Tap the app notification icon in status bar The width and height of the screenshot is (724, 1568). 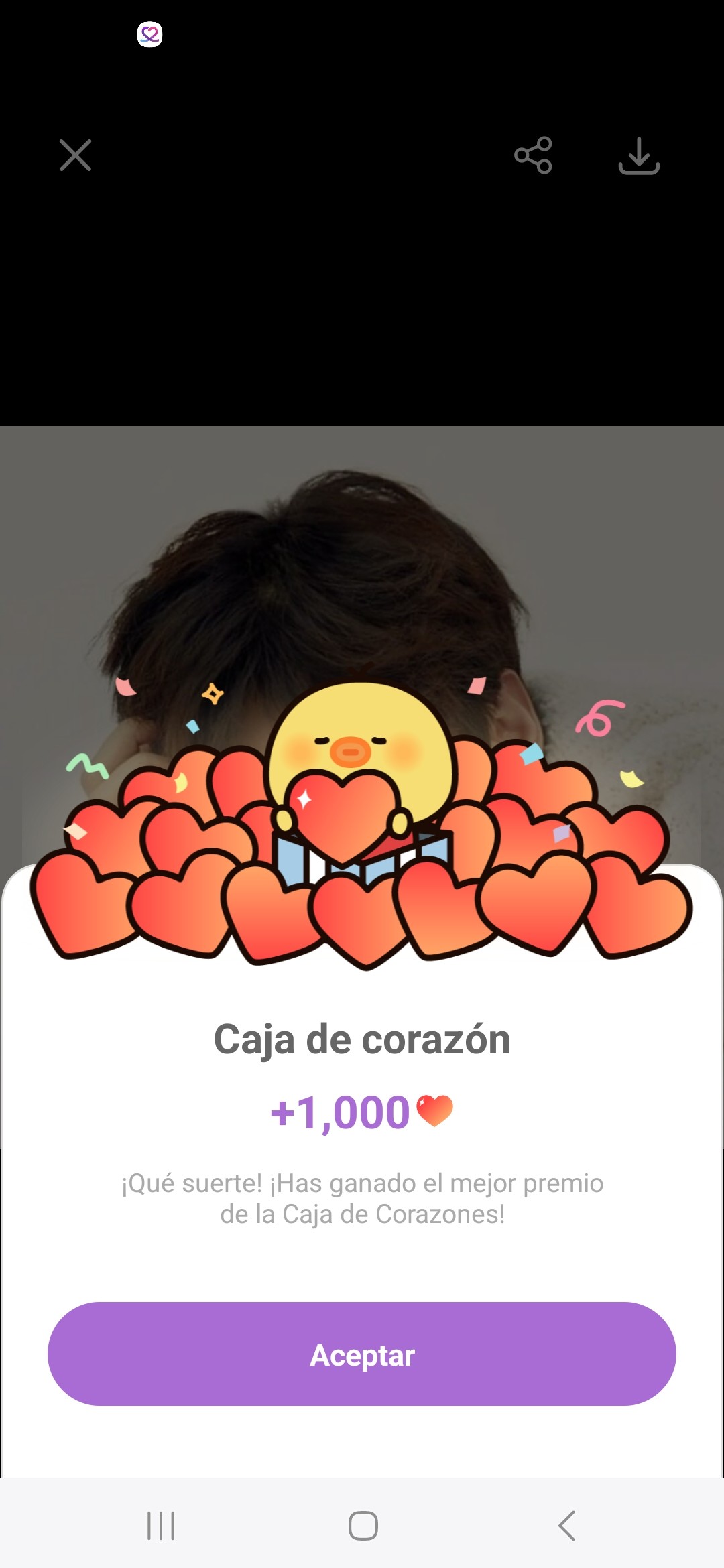tap(149, 35)
